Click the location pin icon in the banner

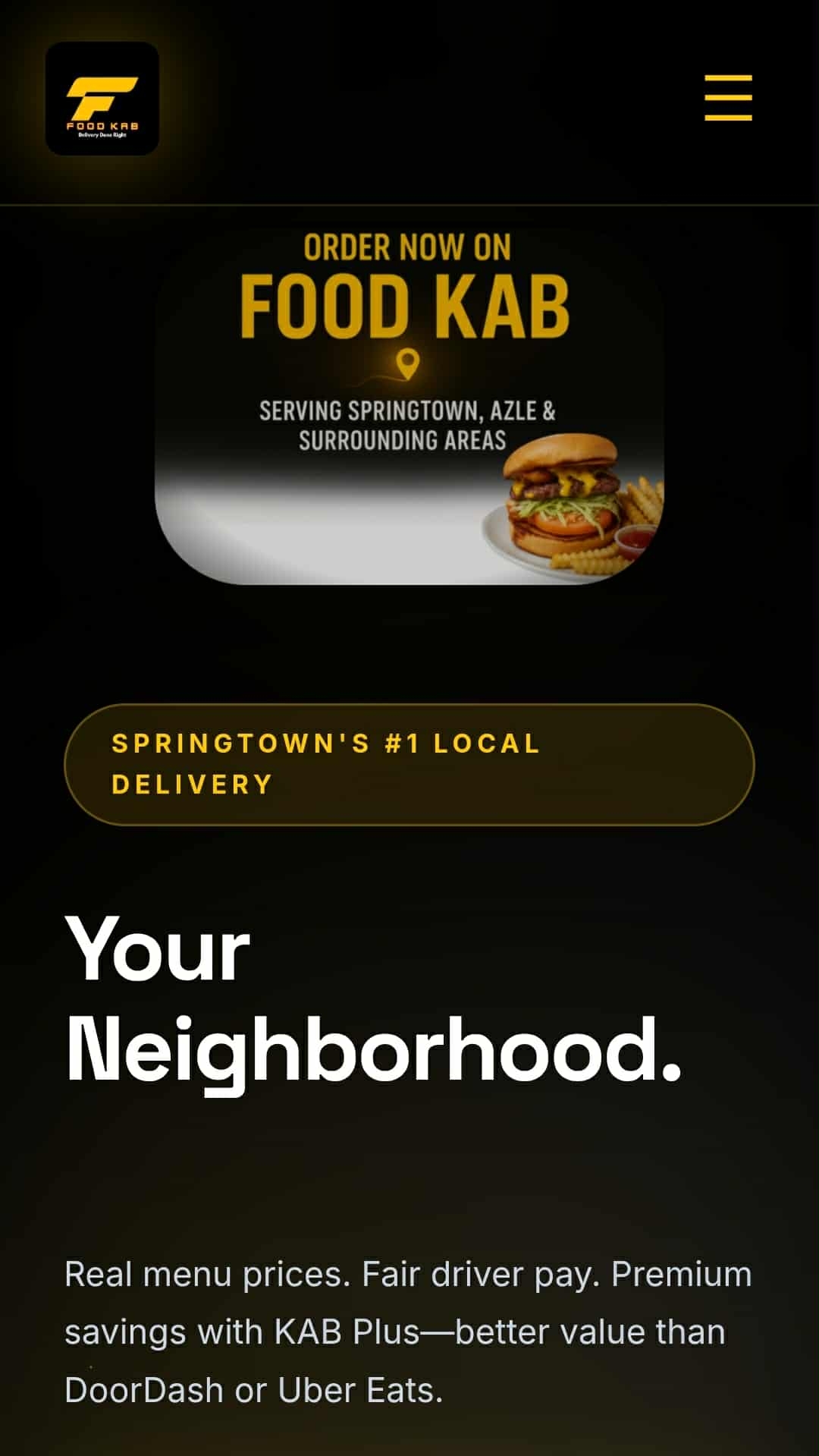[409, 363]
